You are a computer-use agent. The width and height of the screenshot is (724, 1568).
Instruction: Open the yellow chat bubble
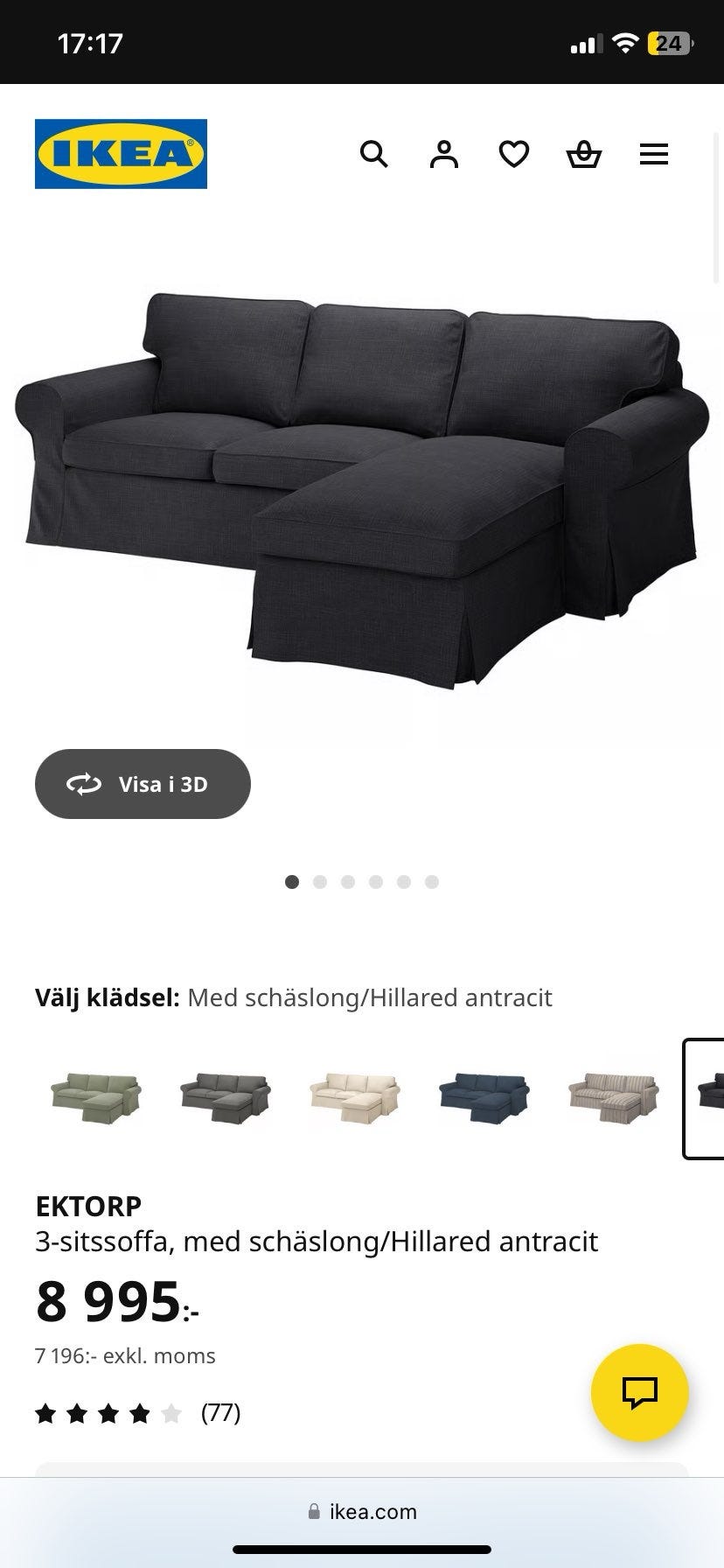point(639,1393)
